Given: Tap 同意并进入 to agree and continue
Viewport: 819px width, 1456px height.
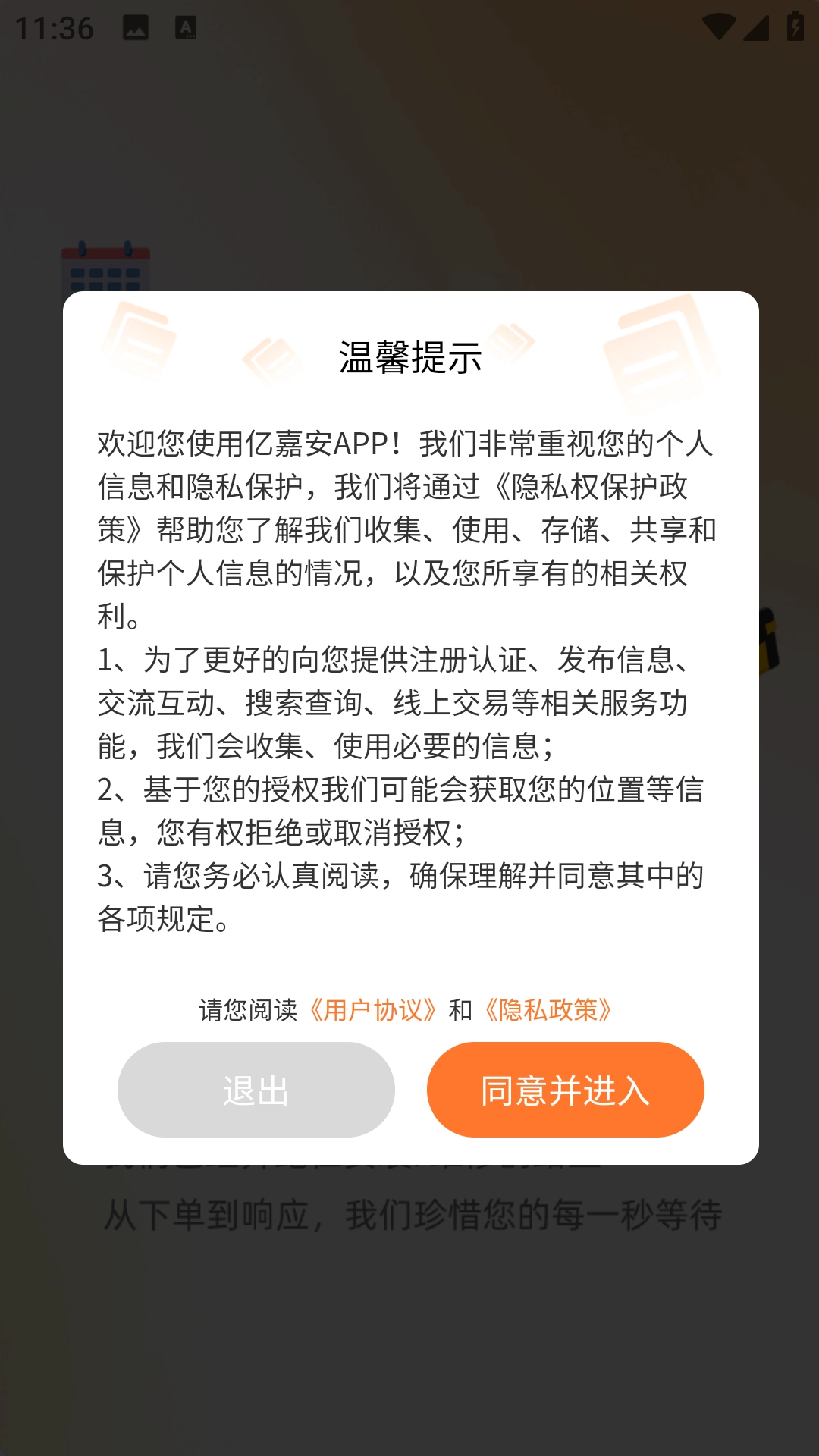Looking at the screenshot, I should (x=566, y=1090).
